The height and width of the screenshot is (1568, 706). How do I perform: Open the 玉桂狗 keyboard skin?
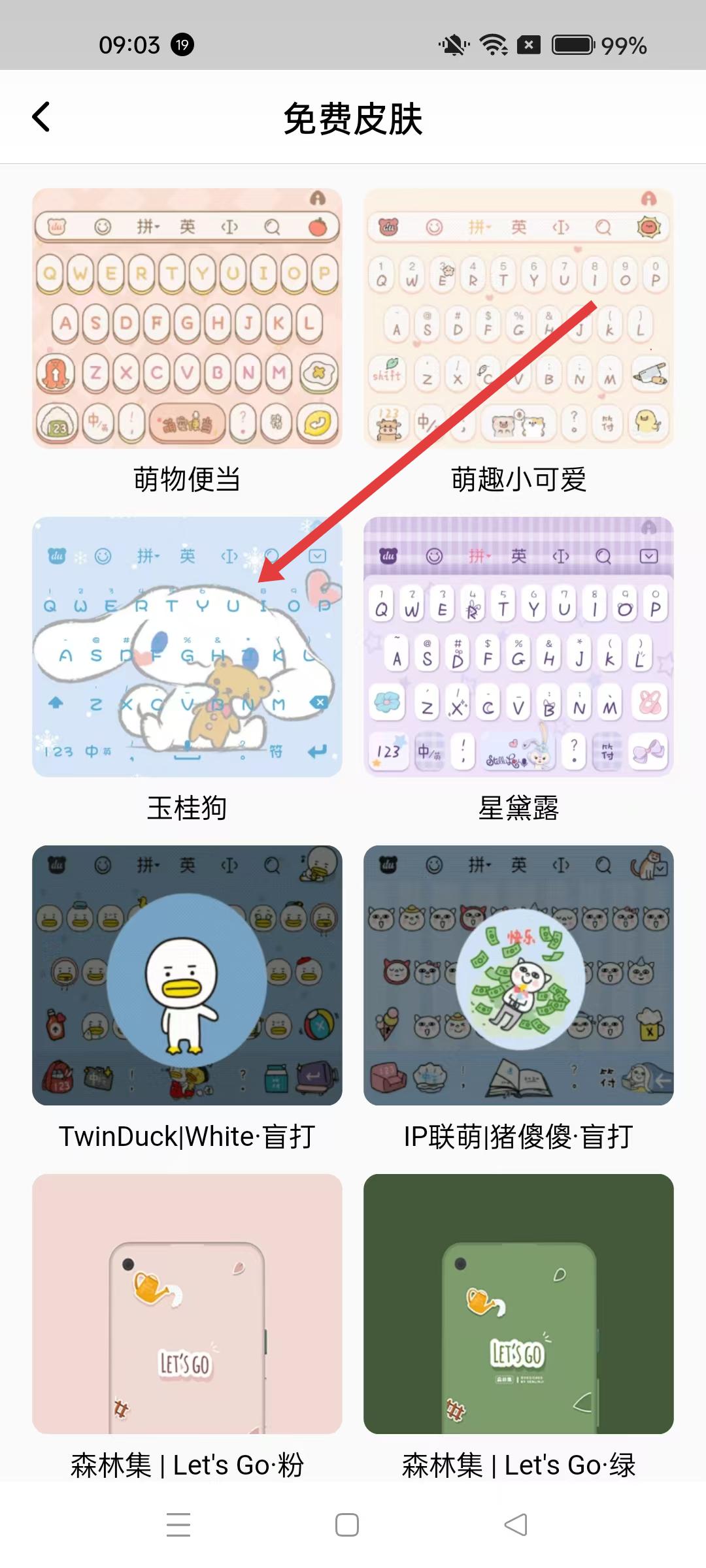(187, 647)
